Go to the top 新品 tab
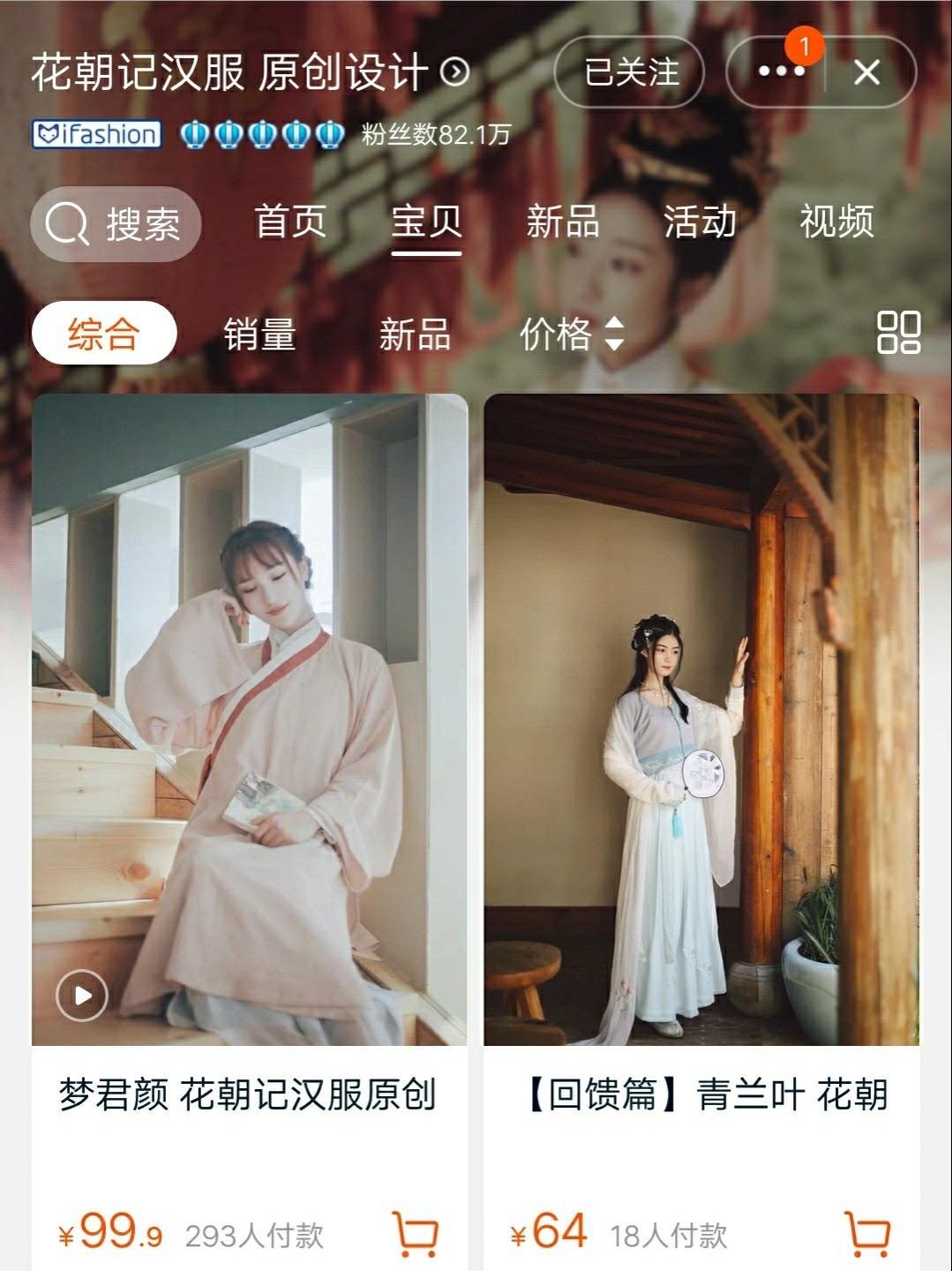 (563, 222)
